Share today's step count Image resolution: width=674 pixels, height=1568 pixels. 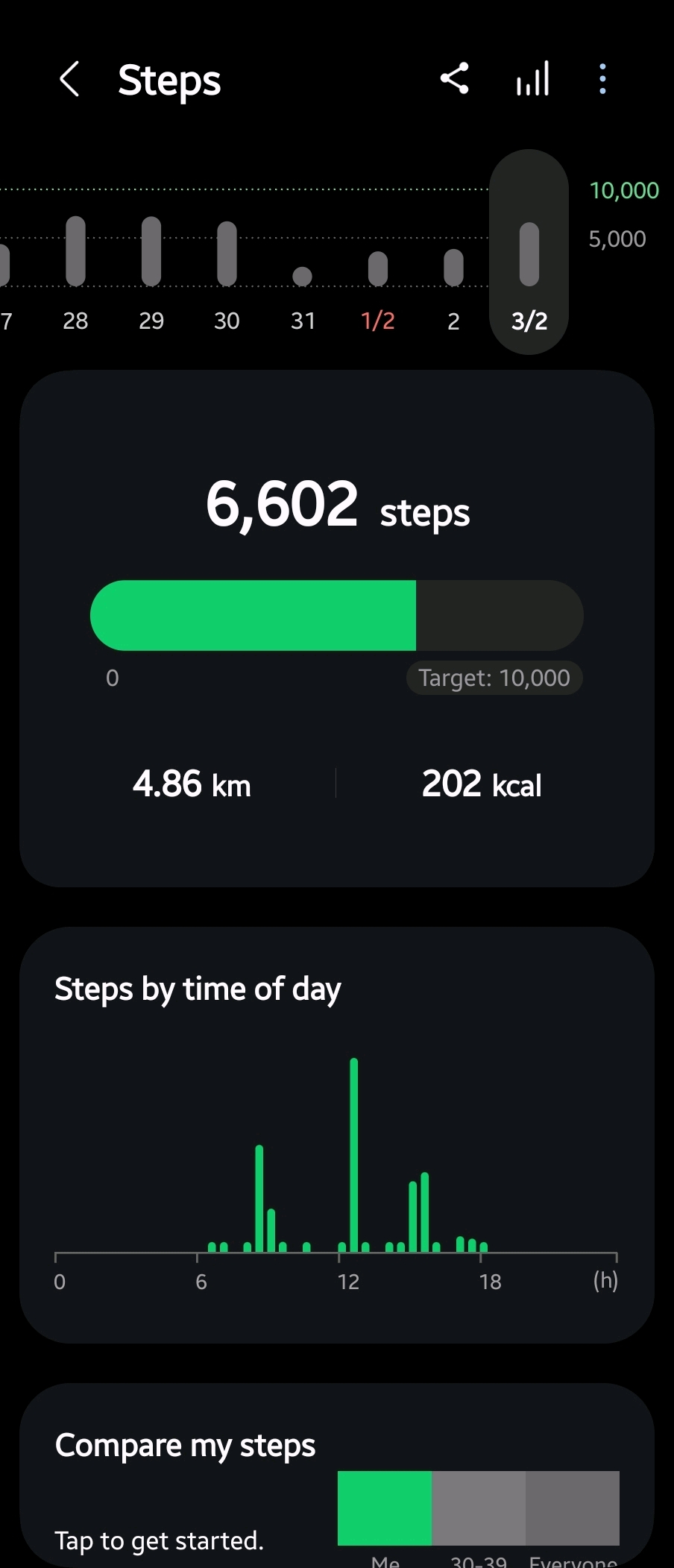[454, 78]
